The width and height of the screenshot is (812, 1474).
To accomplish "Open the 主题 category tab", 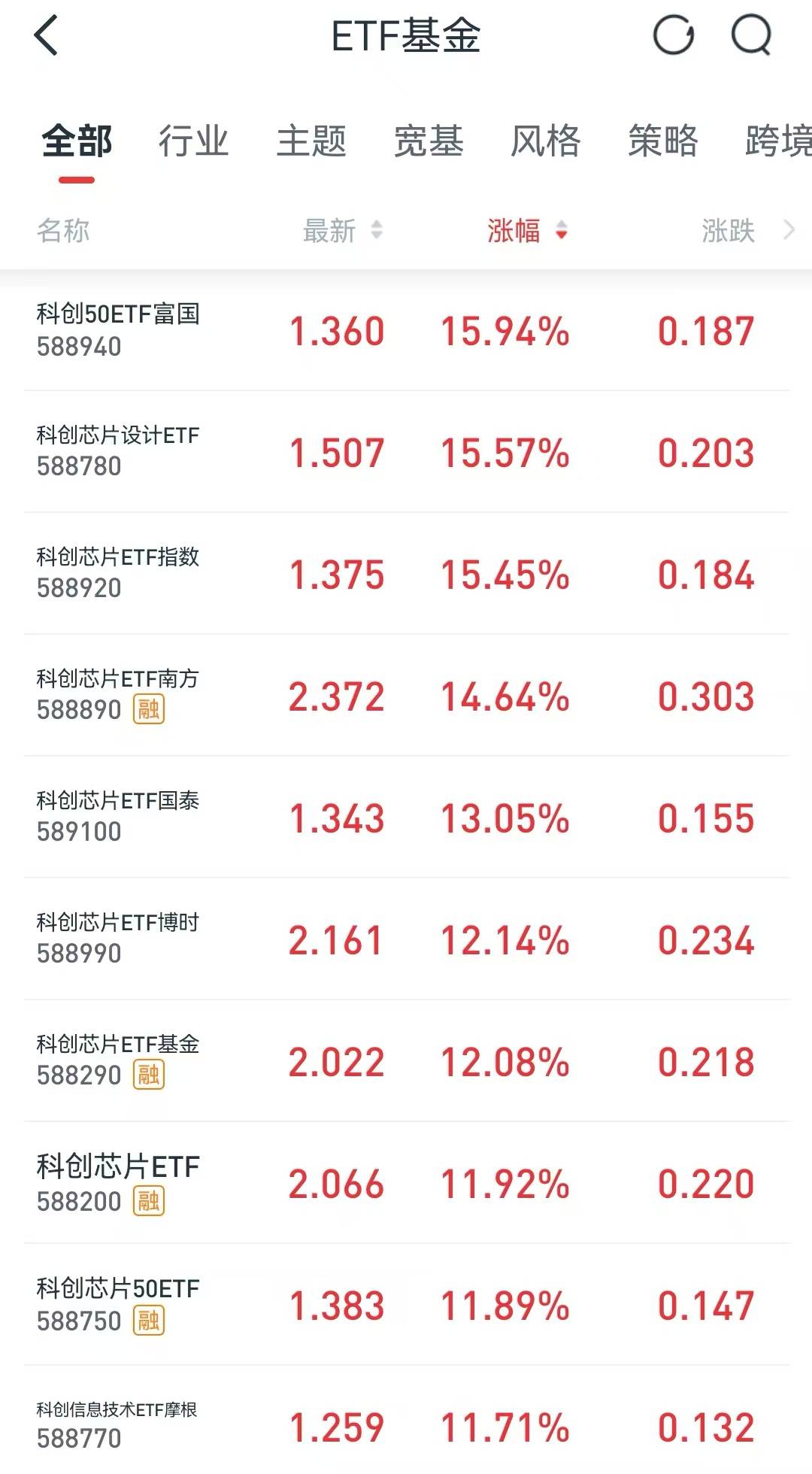I will [x=312, y=141].
